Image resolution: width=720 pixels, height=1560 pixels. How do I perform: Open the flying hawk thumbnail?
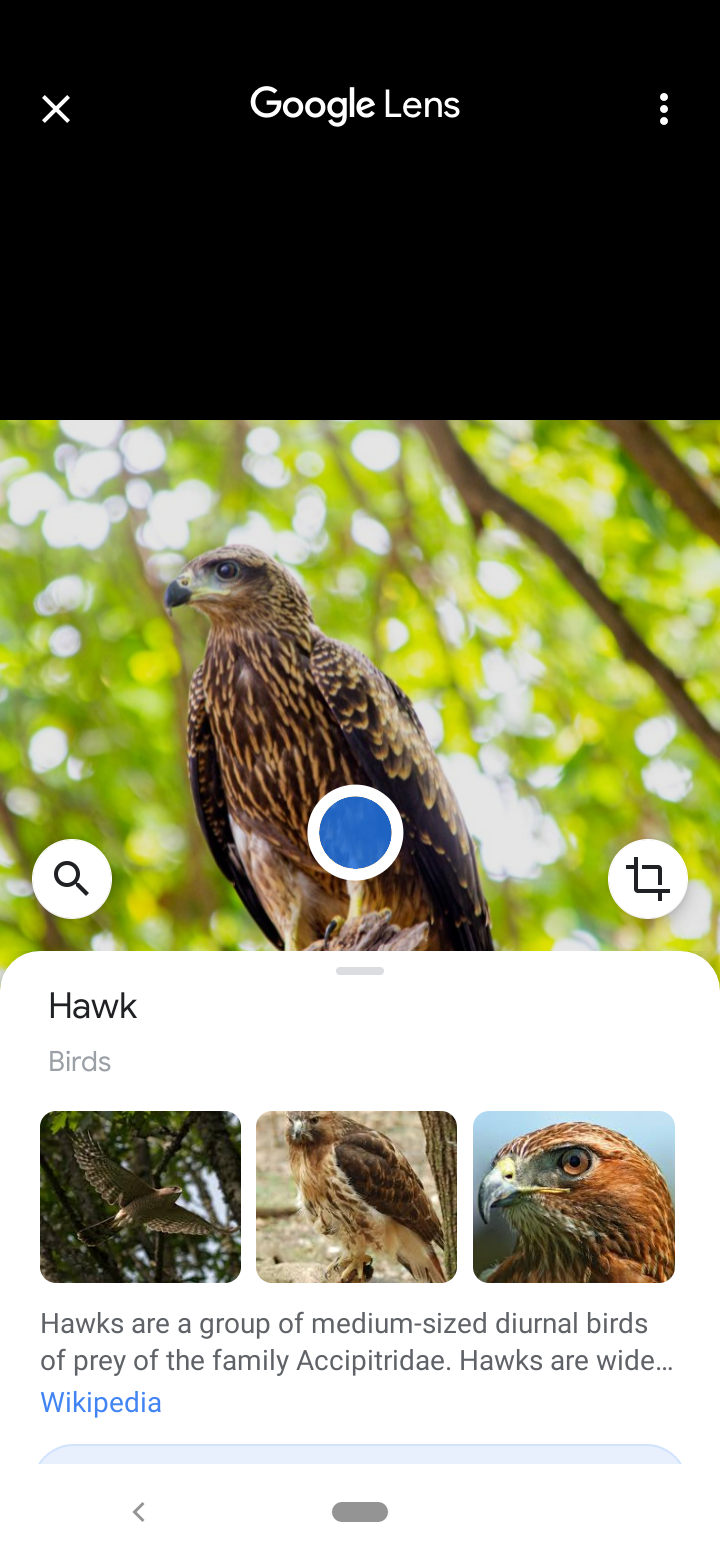140,1196
